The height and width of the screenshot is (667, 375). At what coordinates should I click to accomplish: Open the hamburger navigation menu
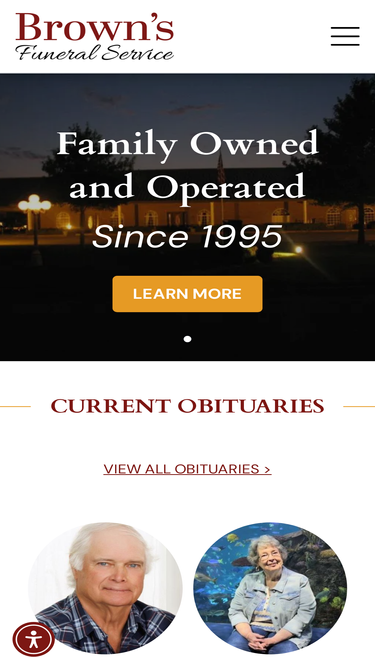[x=345, y=36]
